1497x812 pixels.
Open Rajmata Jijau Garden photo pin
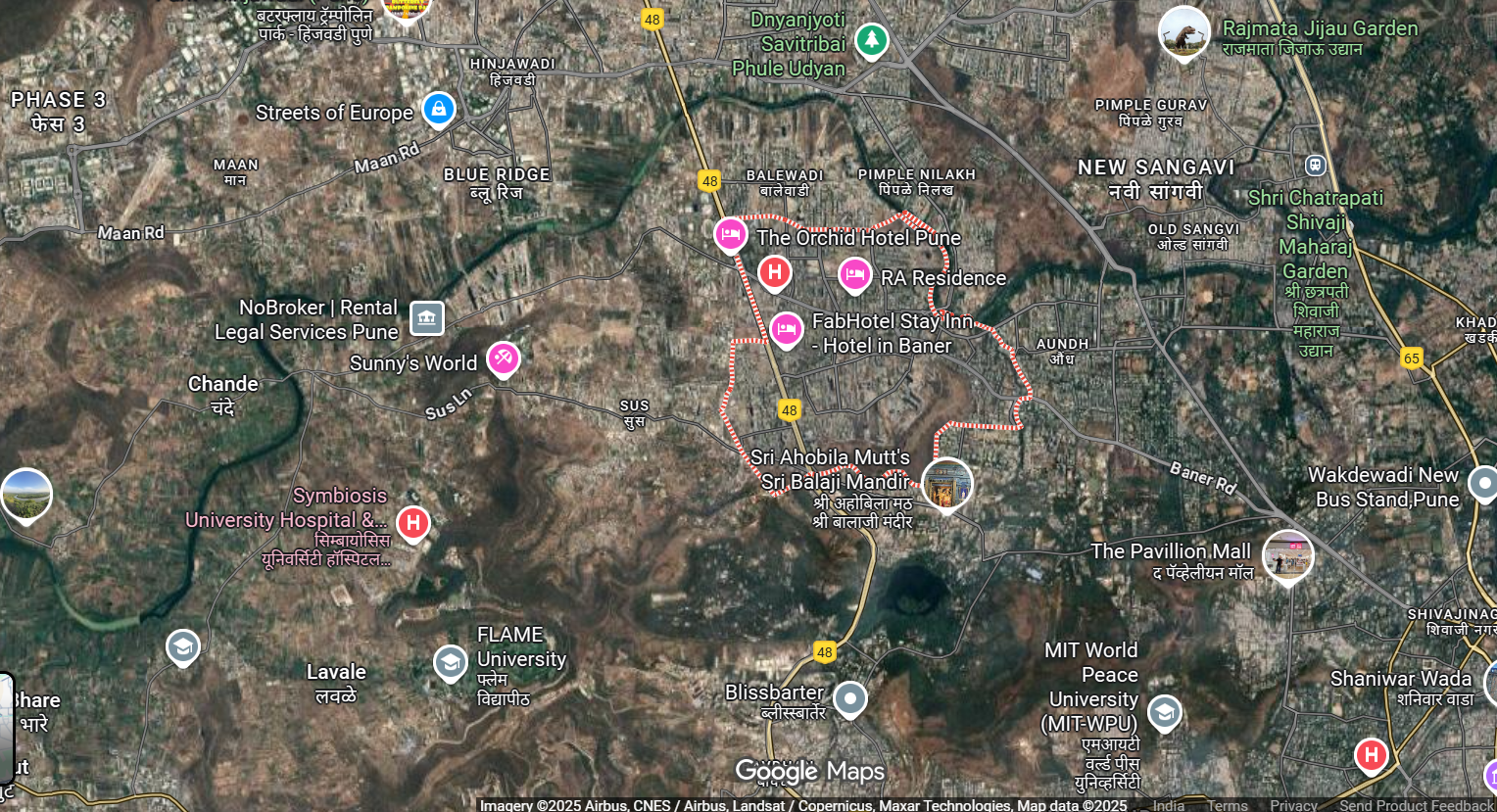pos(1183,32)
